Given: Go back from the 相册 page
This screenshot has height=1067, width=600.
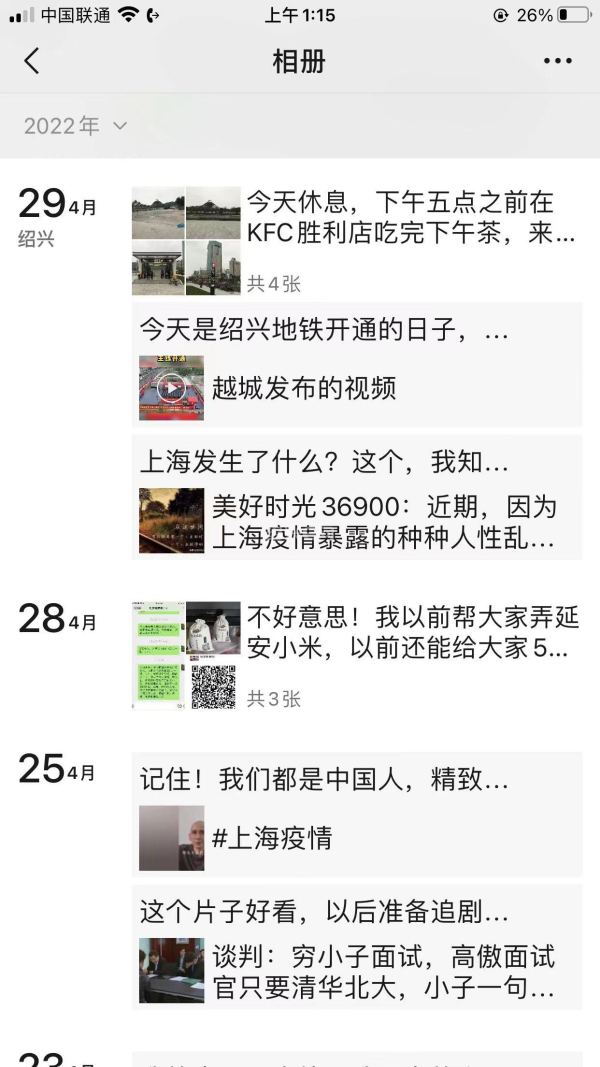Looking at the screenshot, I should click(32, 62).
